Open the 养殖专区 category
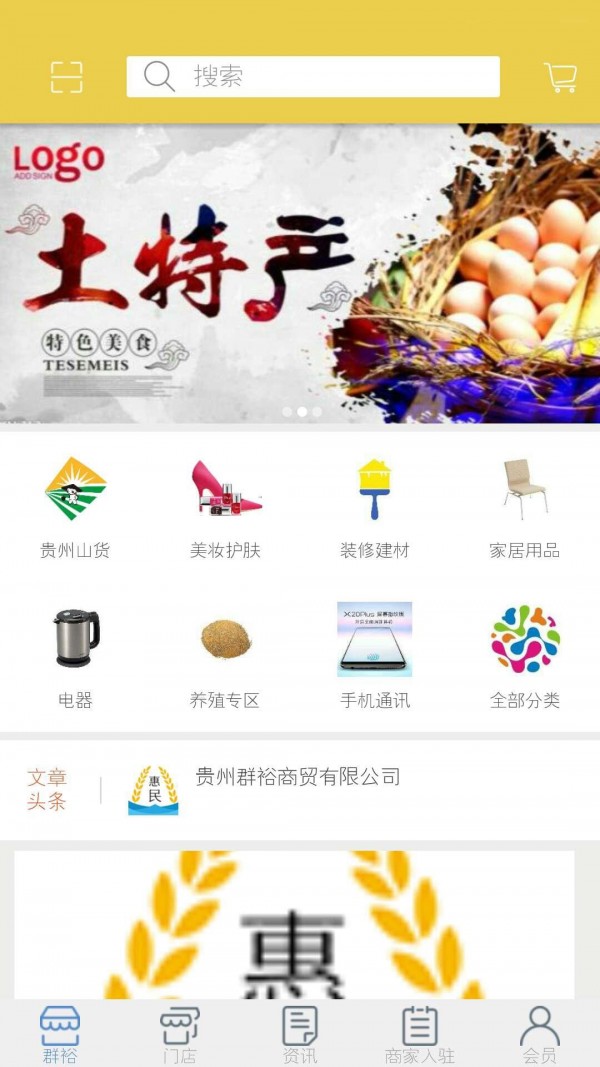This screenshot has width=600, height=1067. (225, 657)
